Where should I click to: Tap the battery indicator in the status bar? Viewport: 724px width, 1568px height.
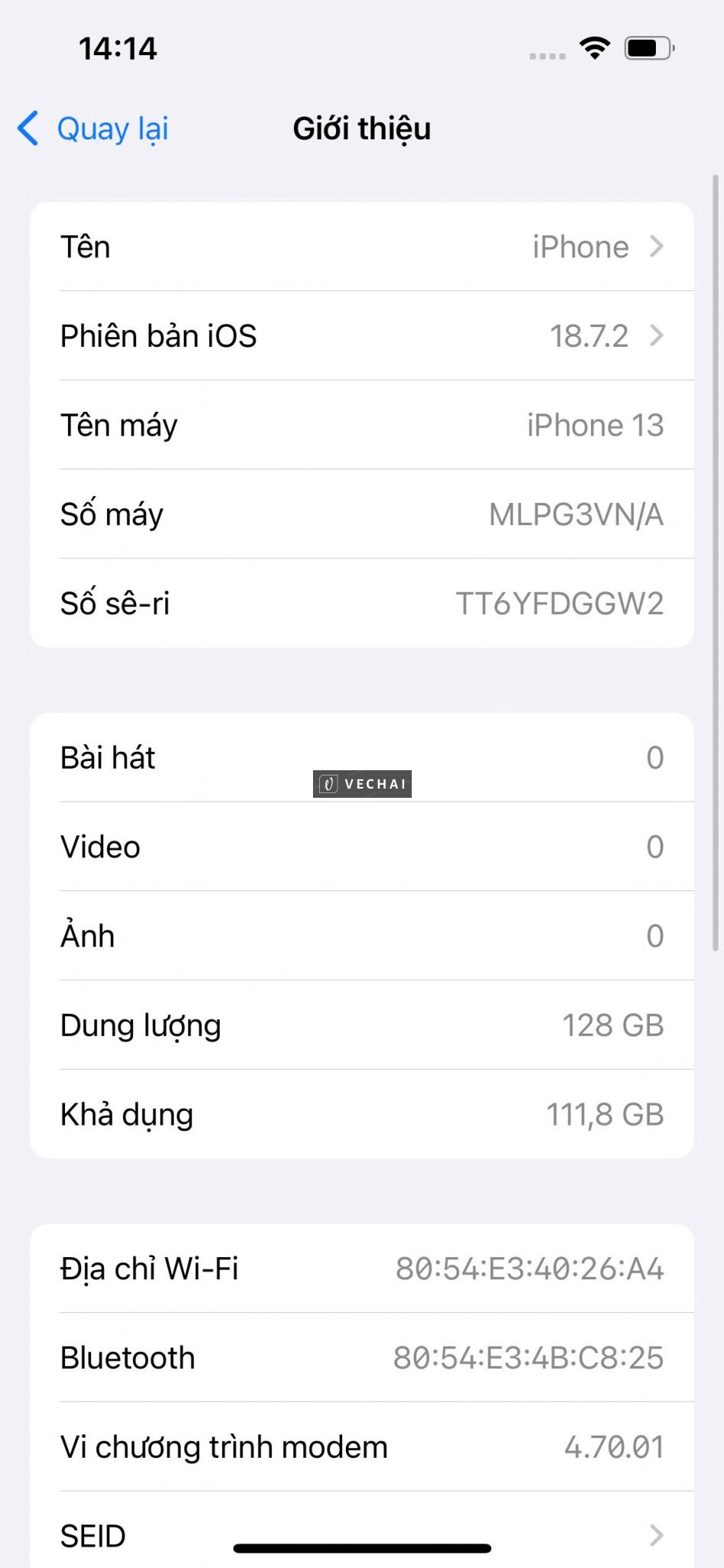pos(647,47)
